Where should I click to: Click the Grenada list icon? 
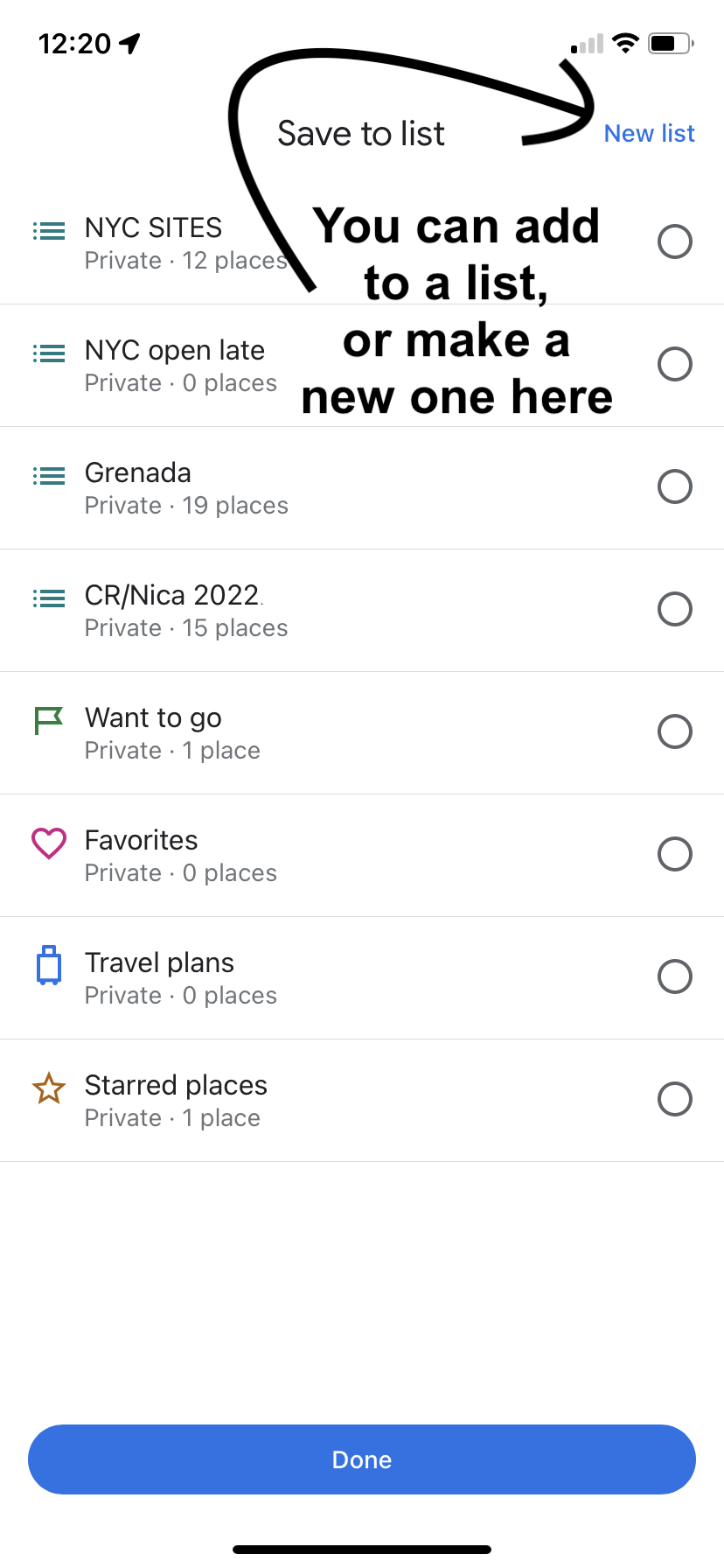49,475
